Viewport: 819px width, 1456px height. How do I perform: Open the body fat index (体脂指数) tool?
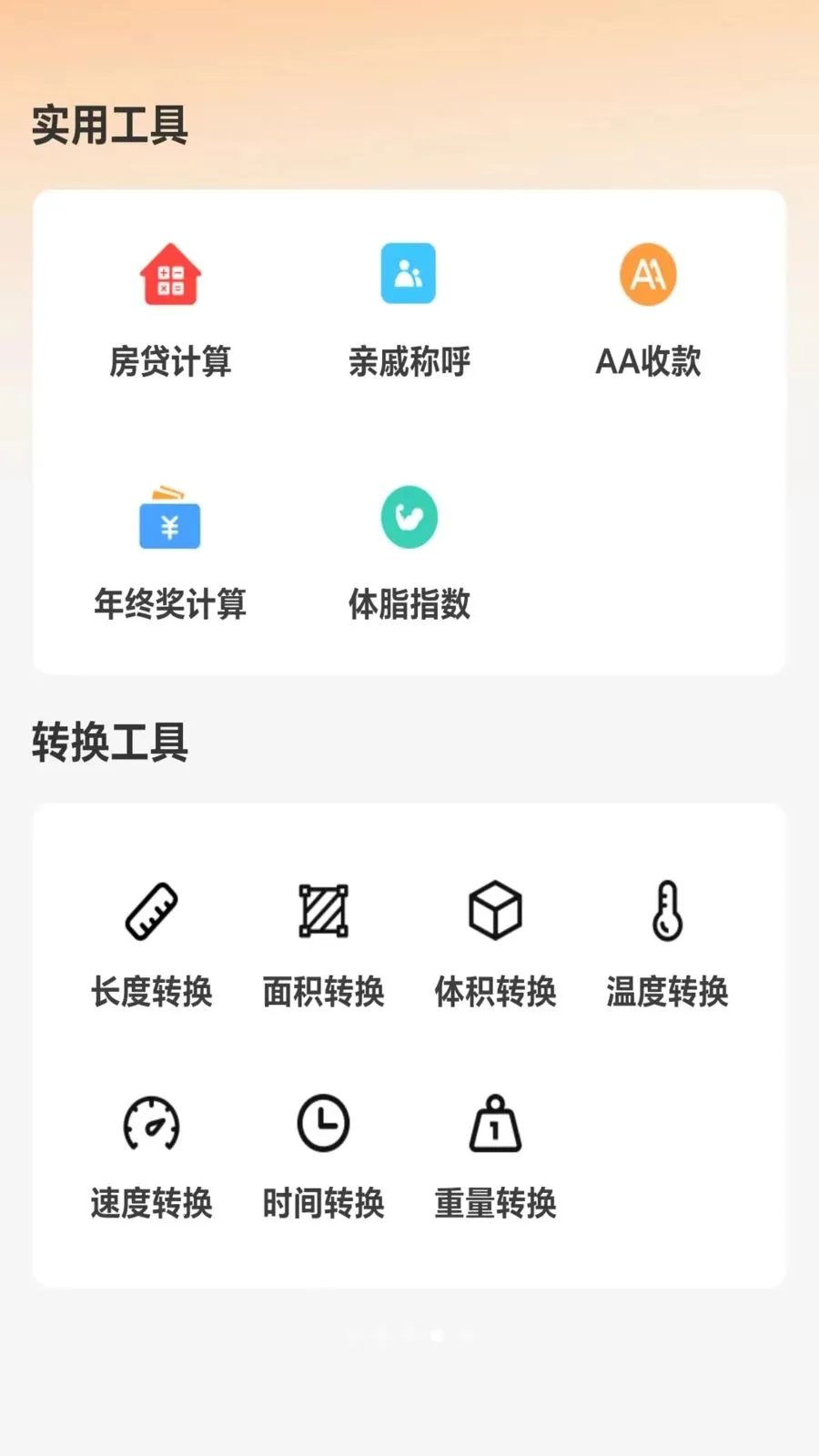coord(409,517)
